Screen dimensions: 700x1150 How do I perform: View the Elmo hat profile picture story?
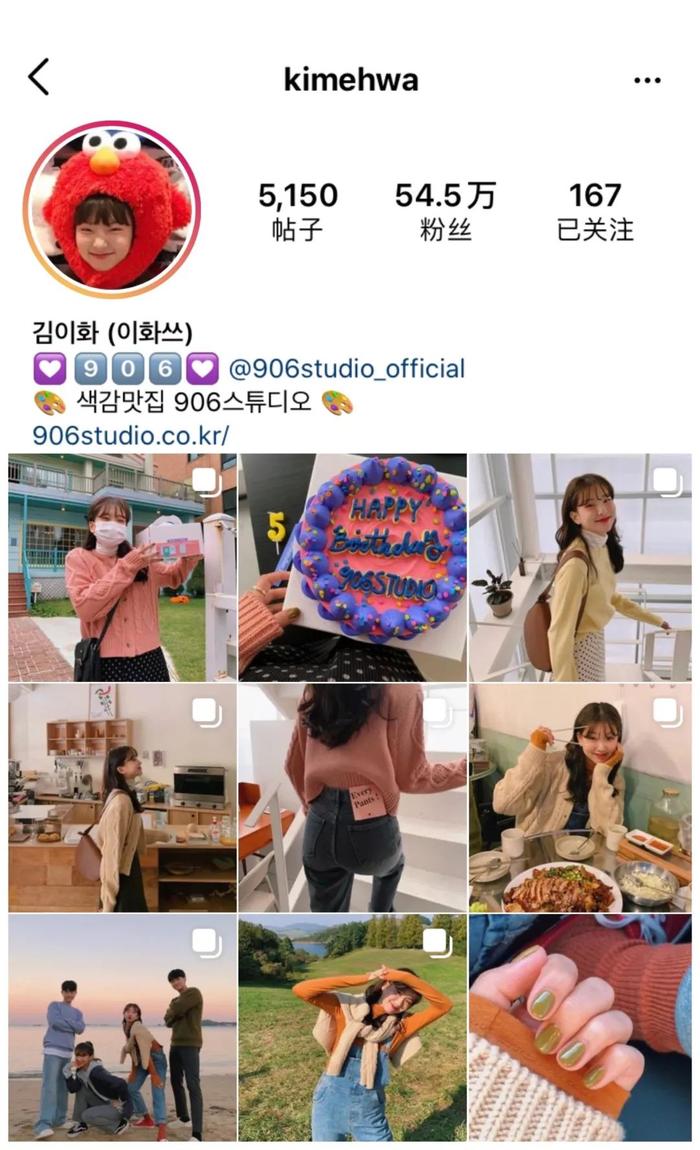tap(111, 210)
